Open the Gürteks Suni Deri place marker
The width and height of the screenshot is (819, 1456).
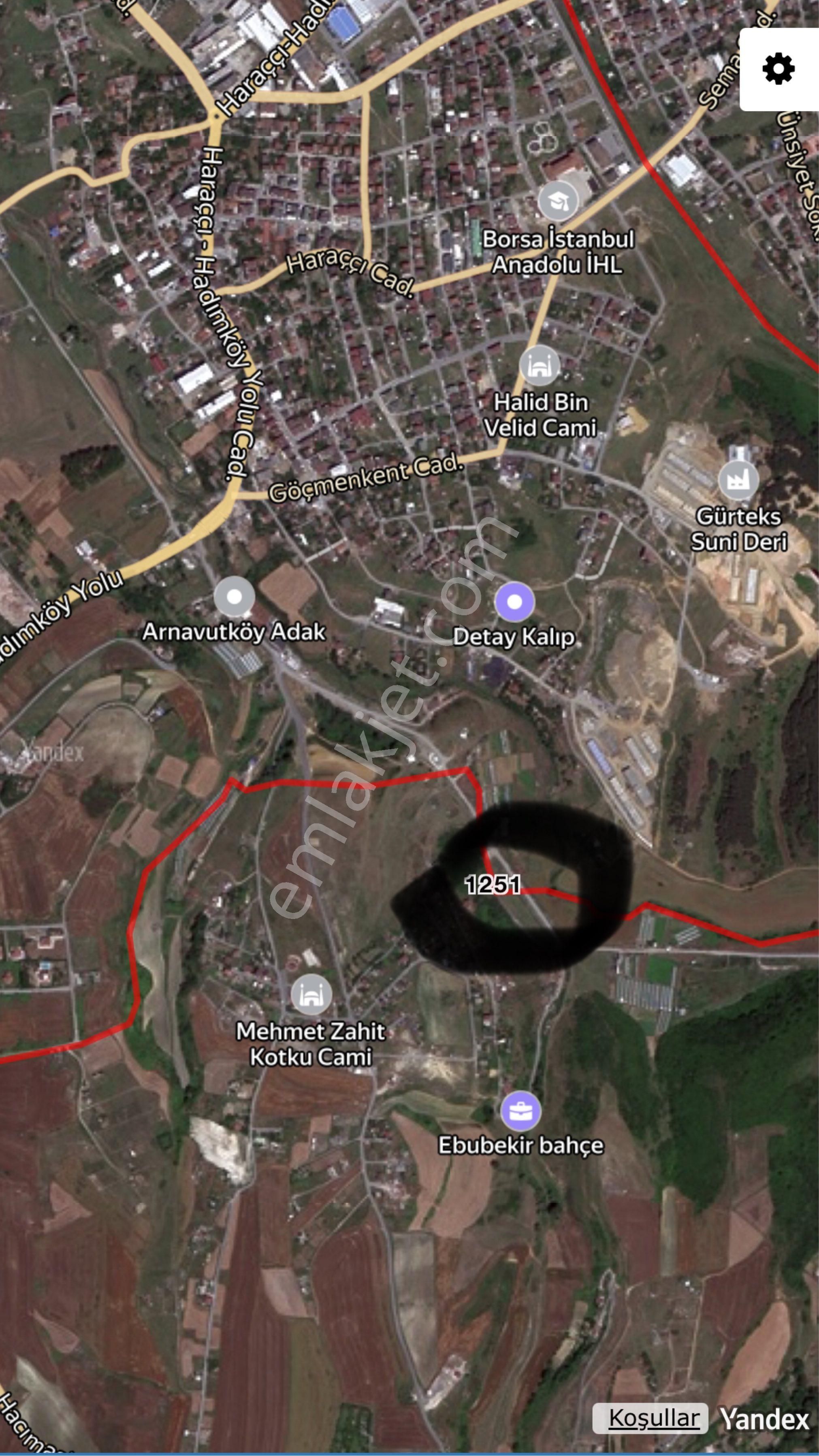click(x=738, y=480)
